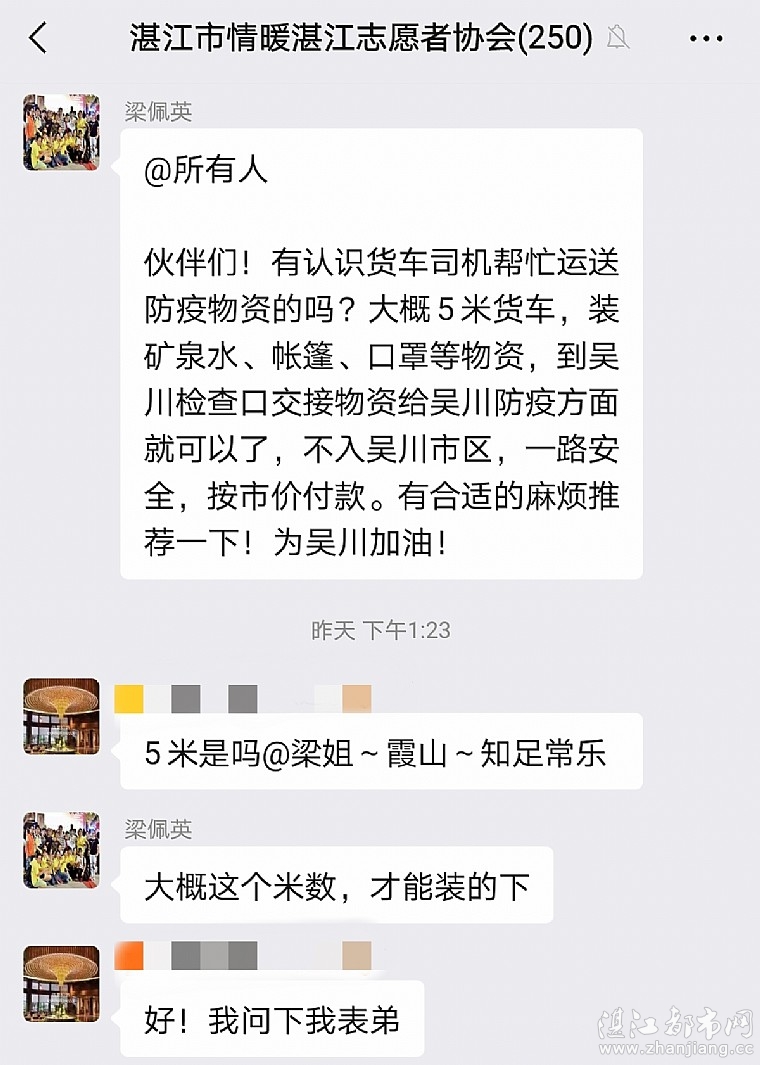This screenshot has width=760, height=1065.
Task: Open 梁佩英's avatar beside the @所有人 message
Action: pos(61,133)
